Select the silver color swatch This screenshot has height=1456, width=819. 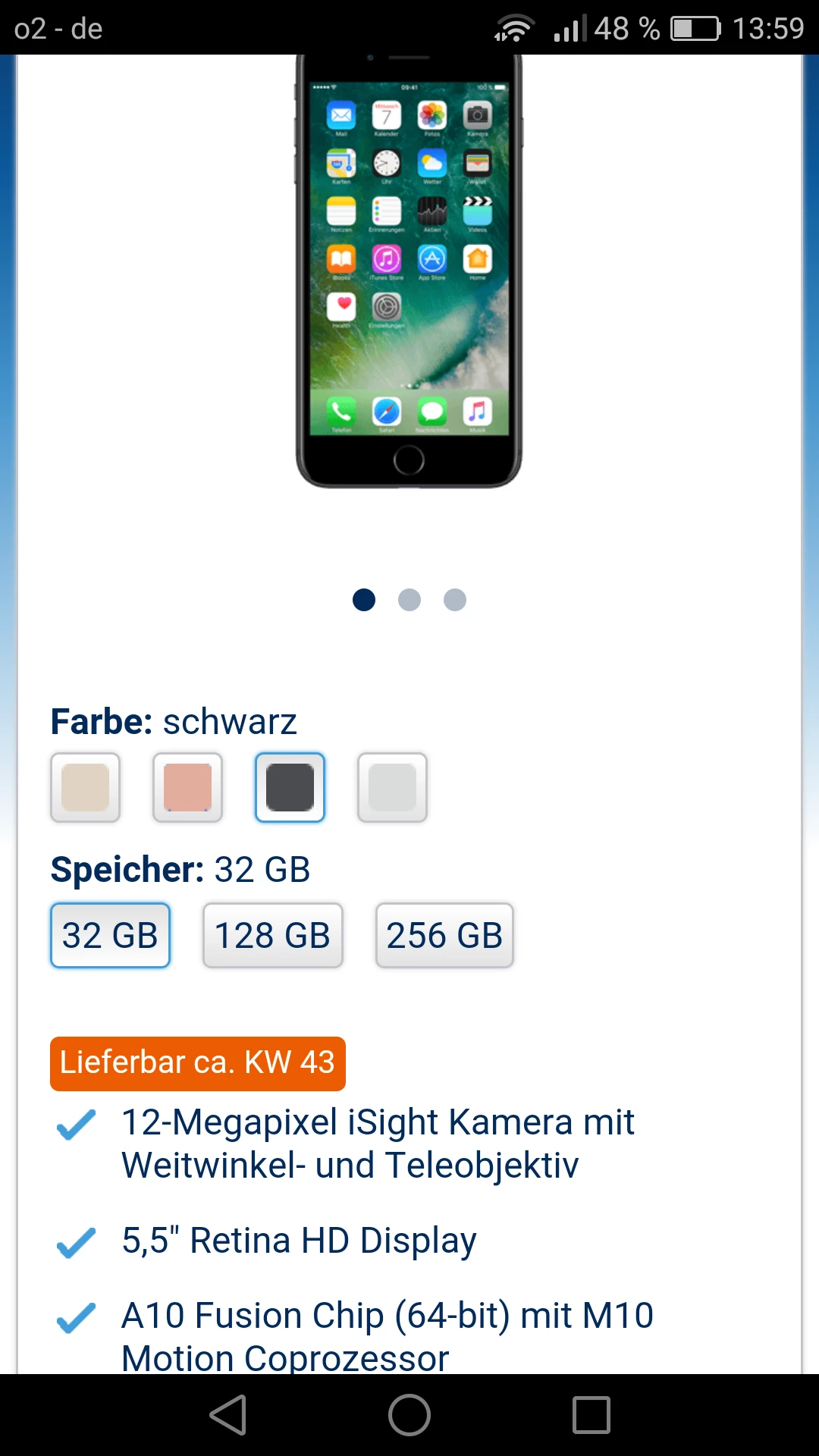point(392,787)
